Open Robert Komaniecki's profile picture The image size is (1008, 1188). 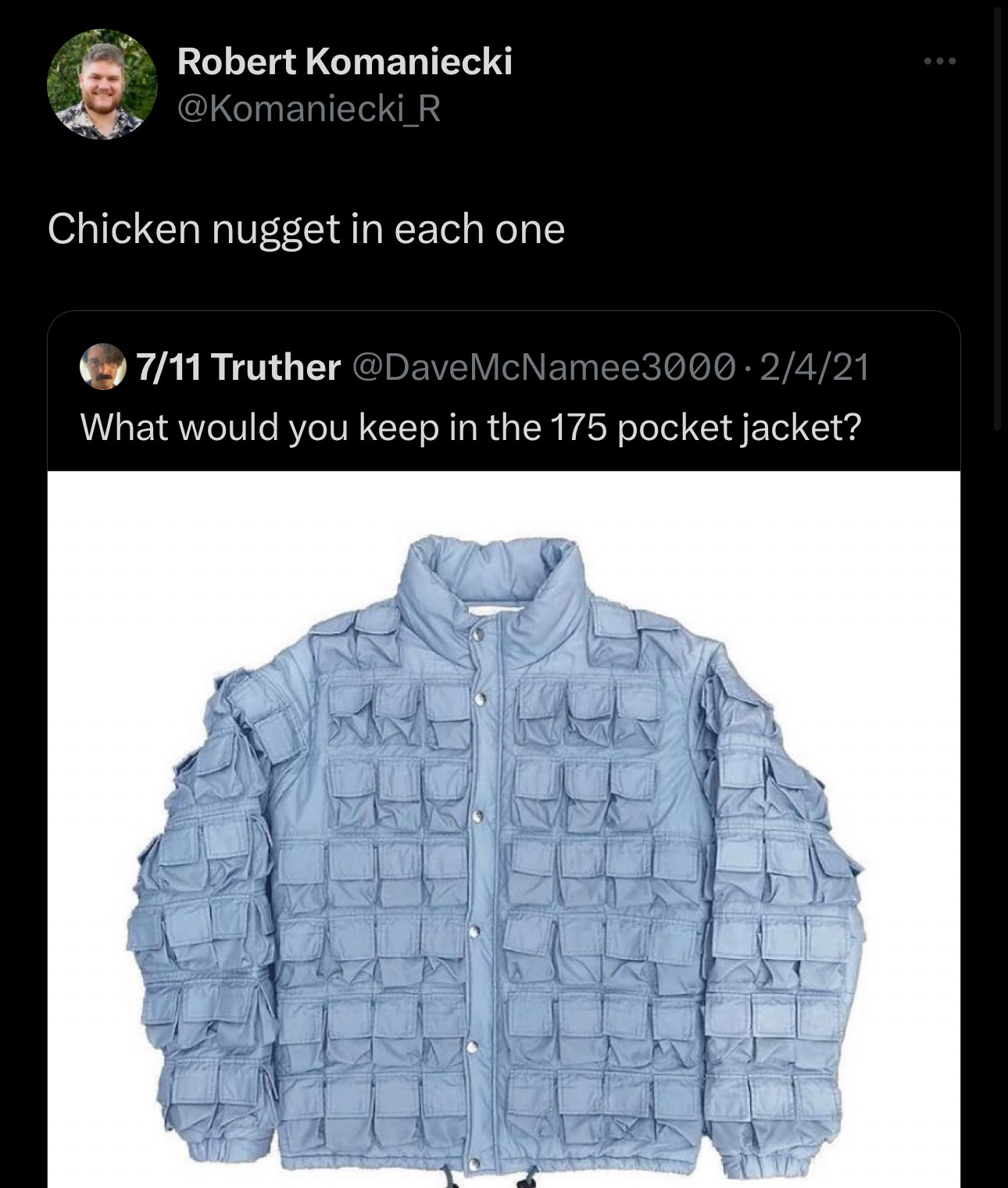[102, 85]
